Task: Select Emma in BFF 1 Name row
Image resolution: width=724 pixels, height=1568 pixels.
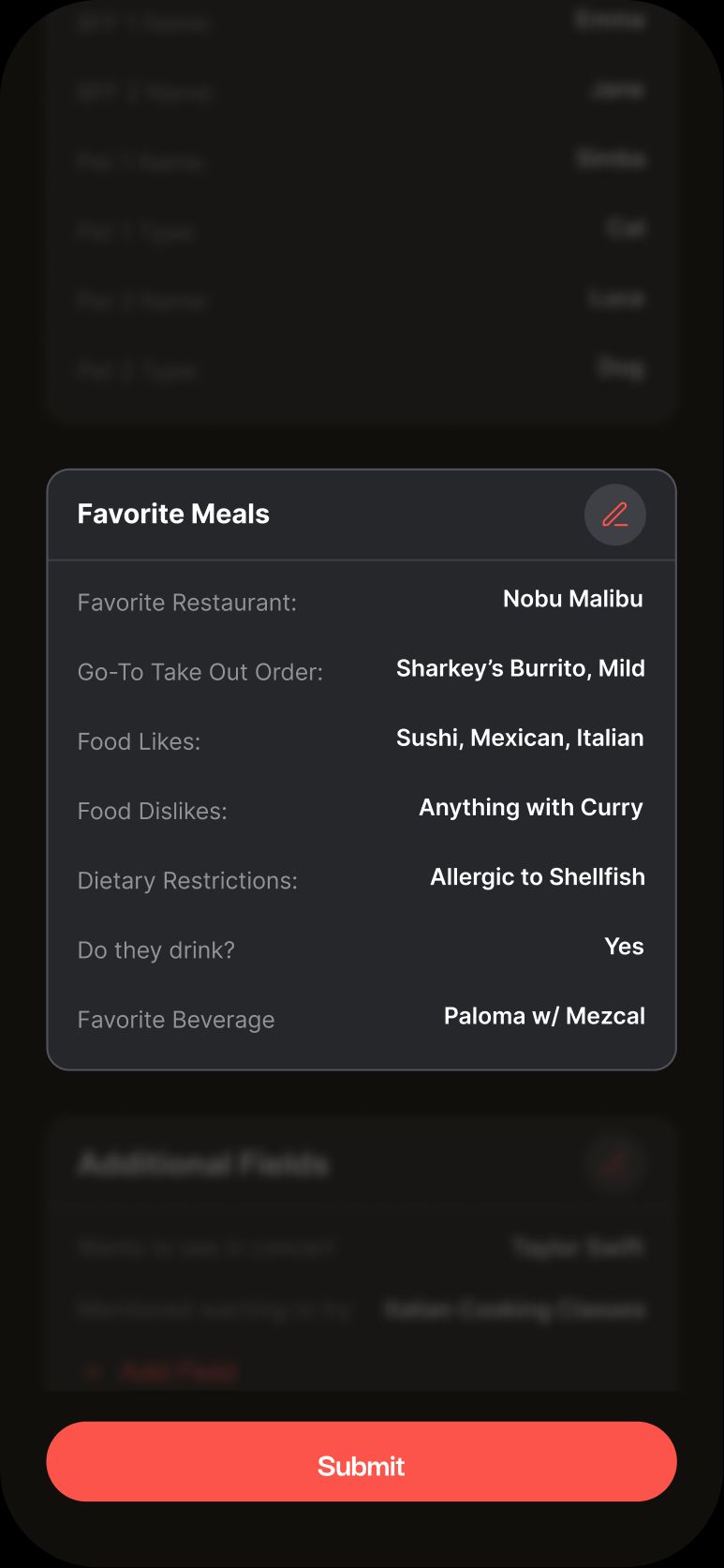Action: pos(610,21)
